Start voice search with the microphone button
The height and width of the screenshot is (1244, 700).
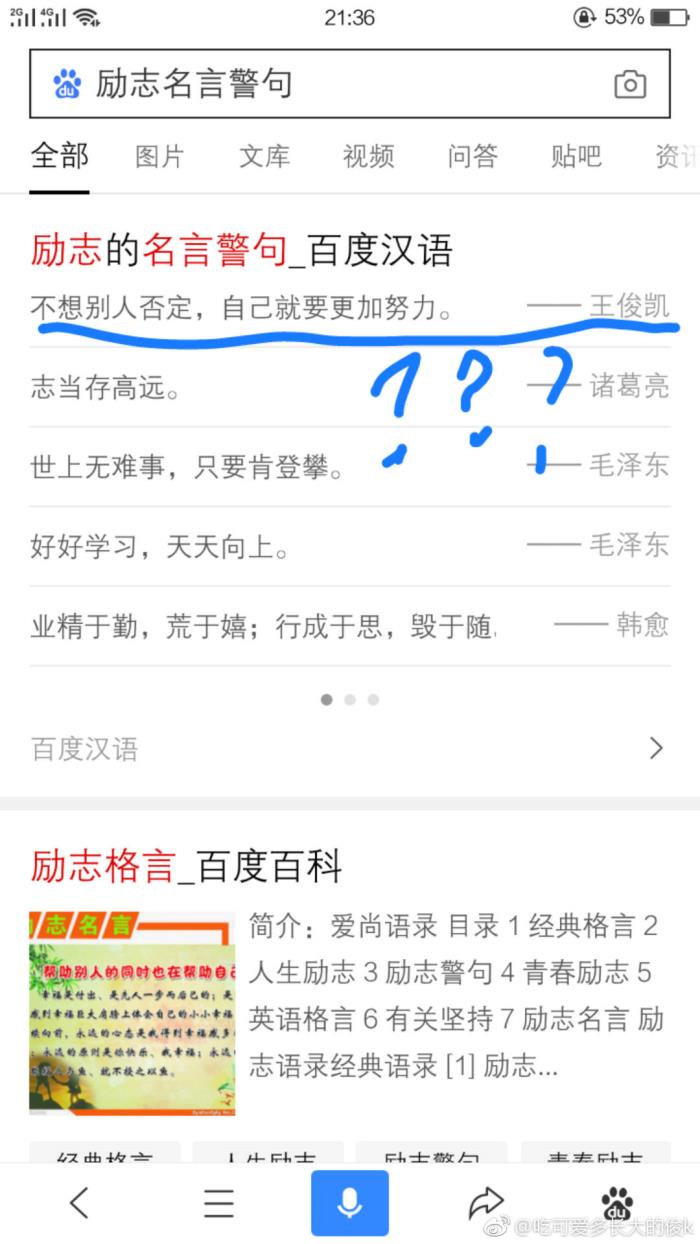pyautogui.click(x=349, y=1203)
